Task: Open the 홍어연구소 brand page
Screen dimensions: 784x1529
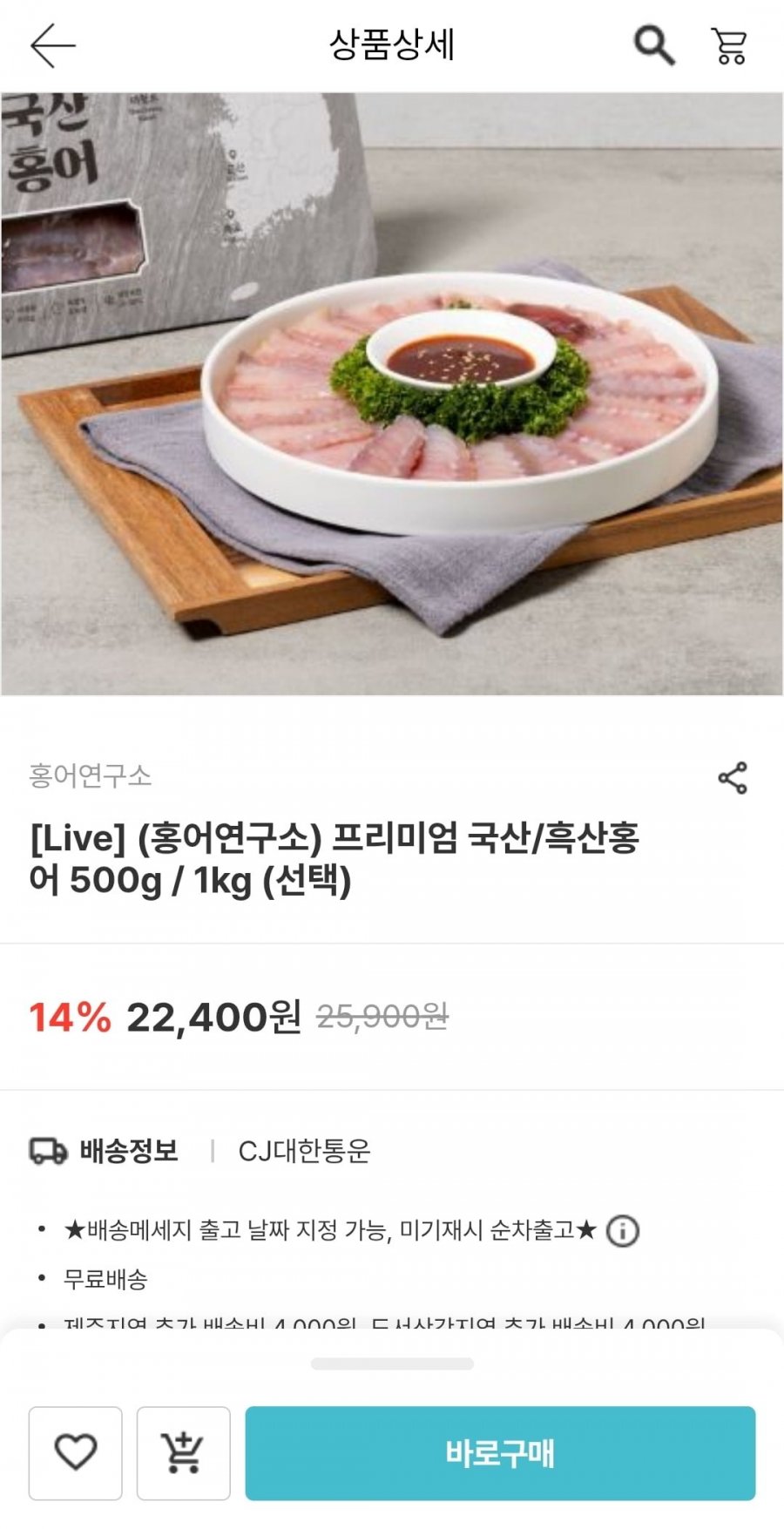Action: [91, 775]
